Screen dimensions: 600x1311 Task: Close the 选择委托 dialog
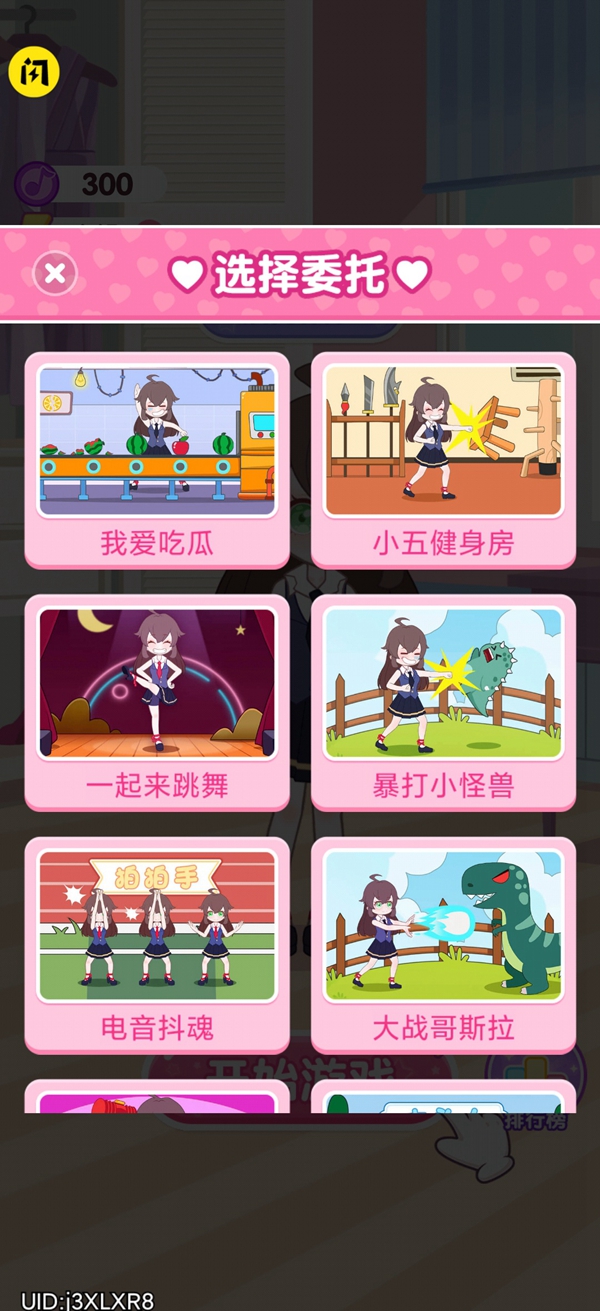(x=56, y=273)
